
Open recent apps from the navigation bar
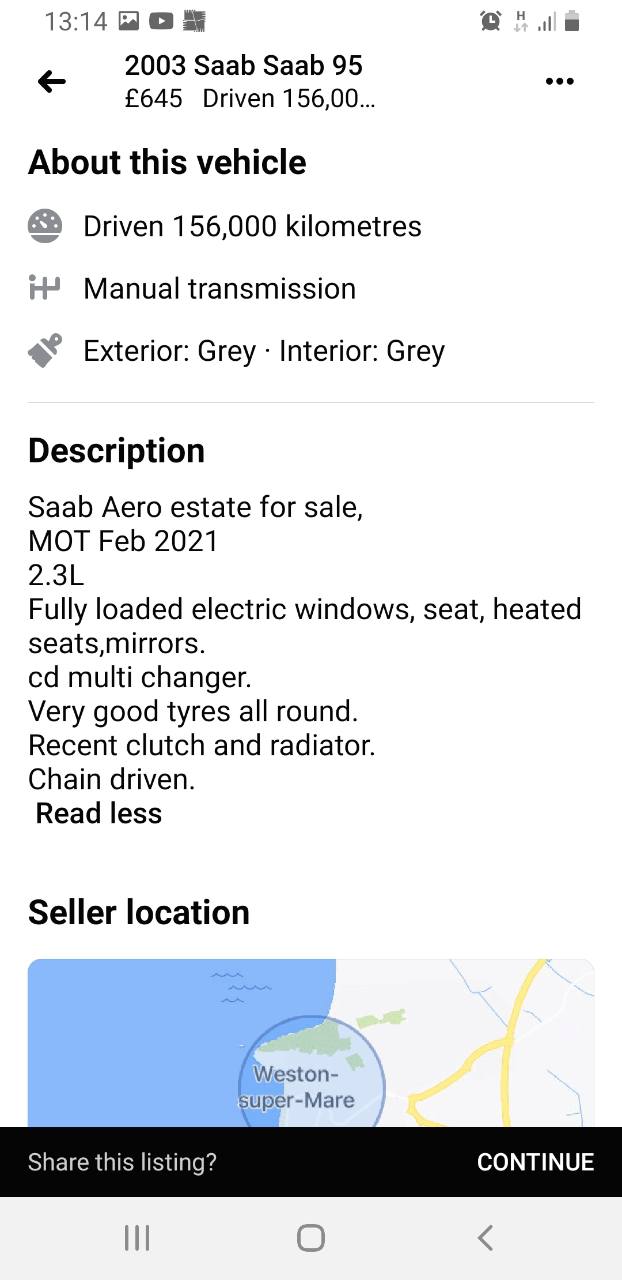coord(137,1238)
